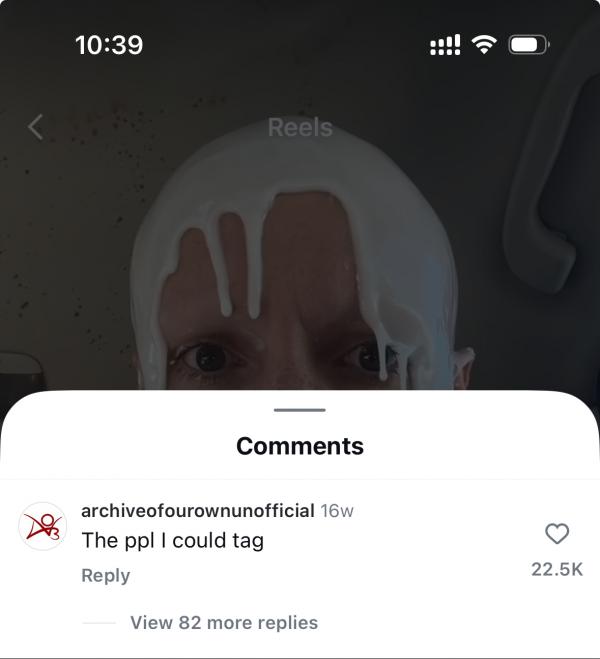Go back from the Reels view
The width and height of the screenshot is (600, 659).
tap(36, 127)
